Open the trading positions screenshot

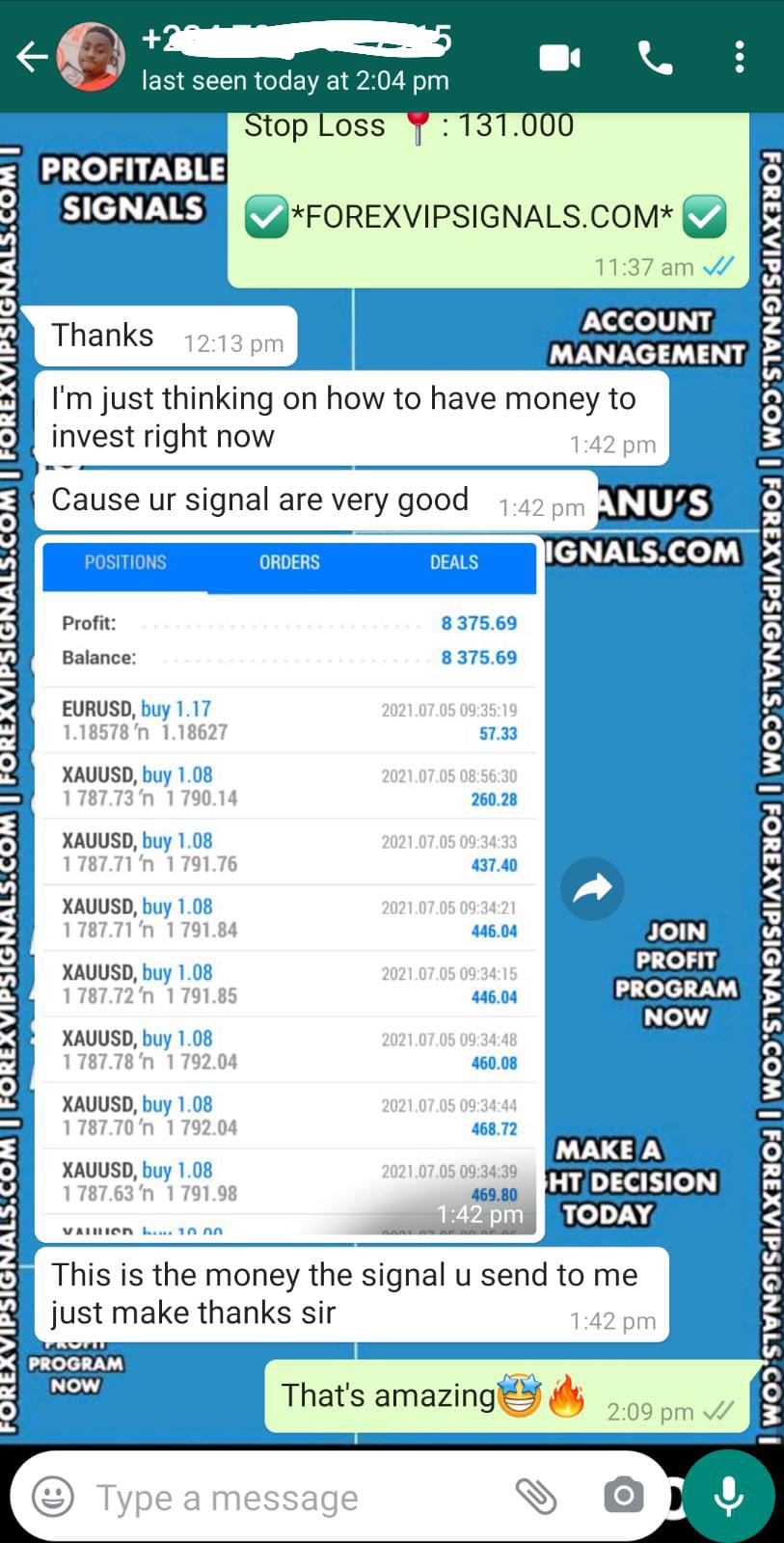tap(289, 887)
